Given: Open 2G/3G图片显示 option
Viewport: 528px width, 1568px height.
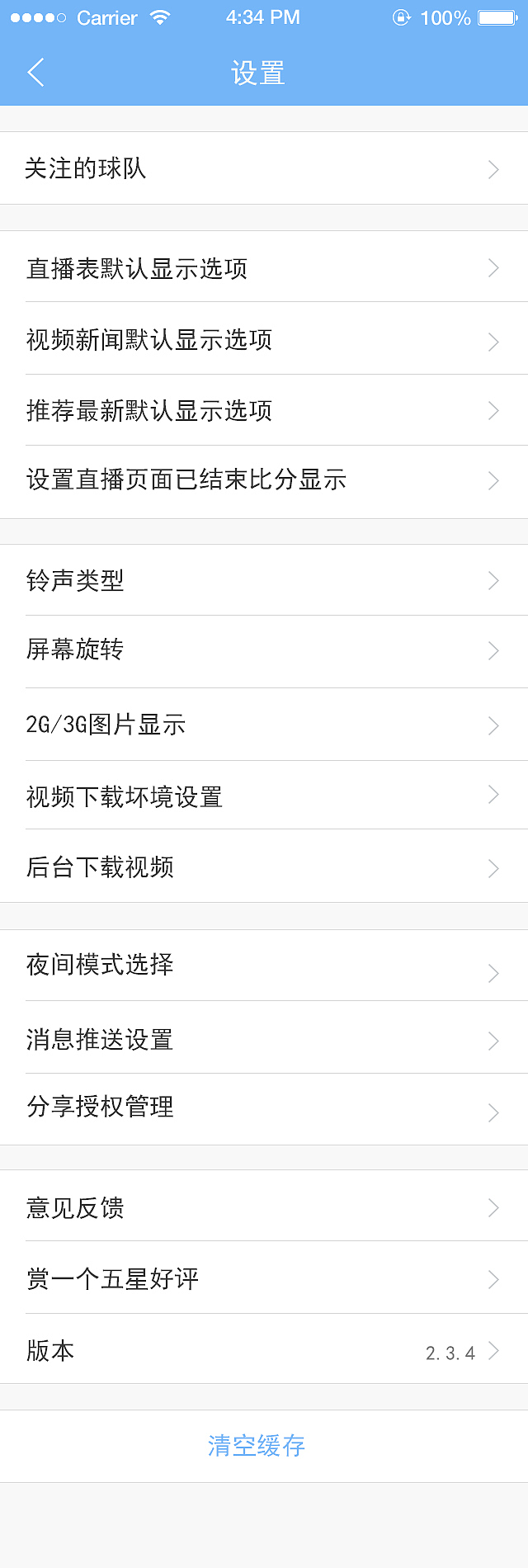Looking at the screenshot, I should tap(264, 725).
